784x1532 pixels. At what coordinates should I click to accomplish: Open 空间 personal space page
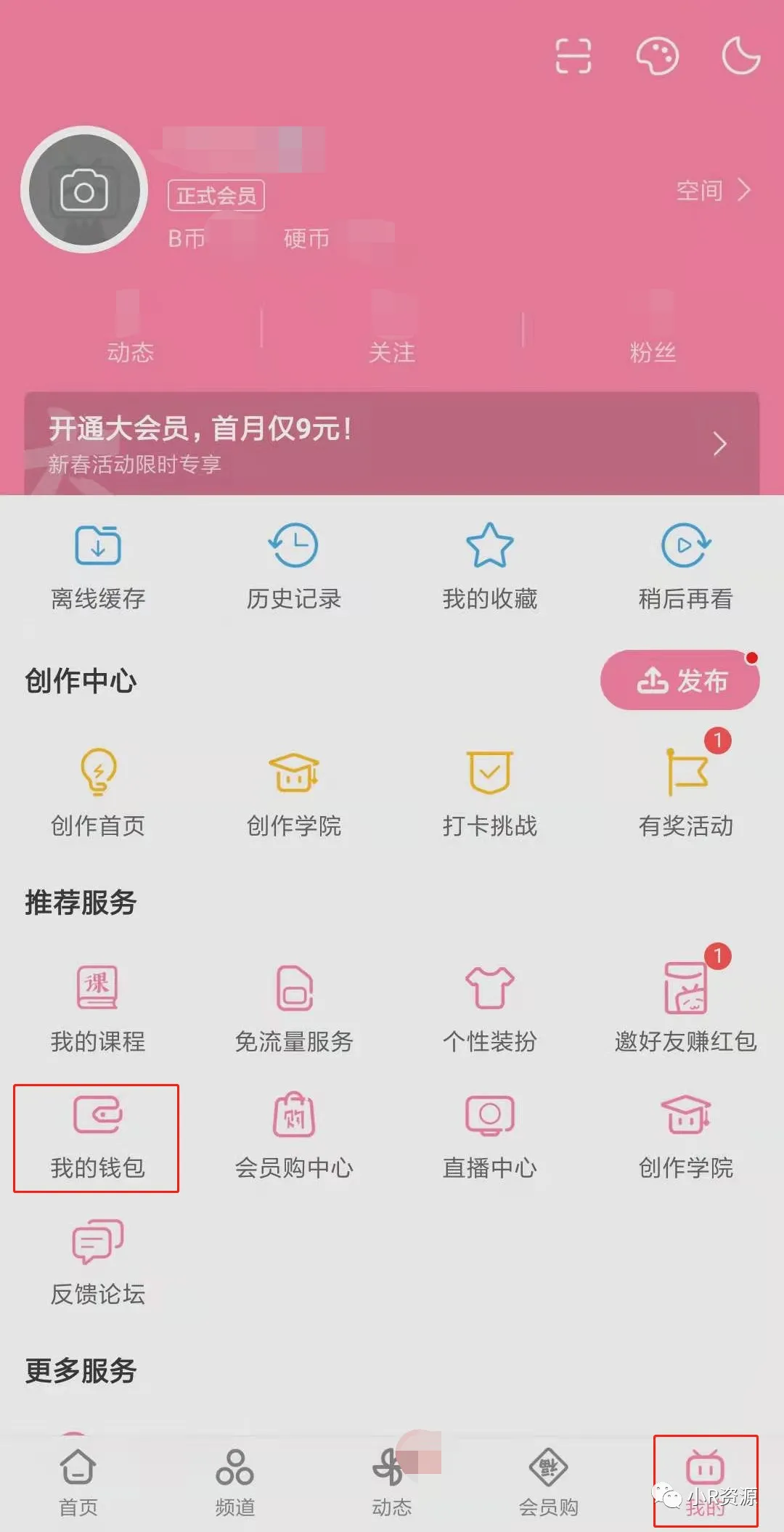click(x=713, y=190)
